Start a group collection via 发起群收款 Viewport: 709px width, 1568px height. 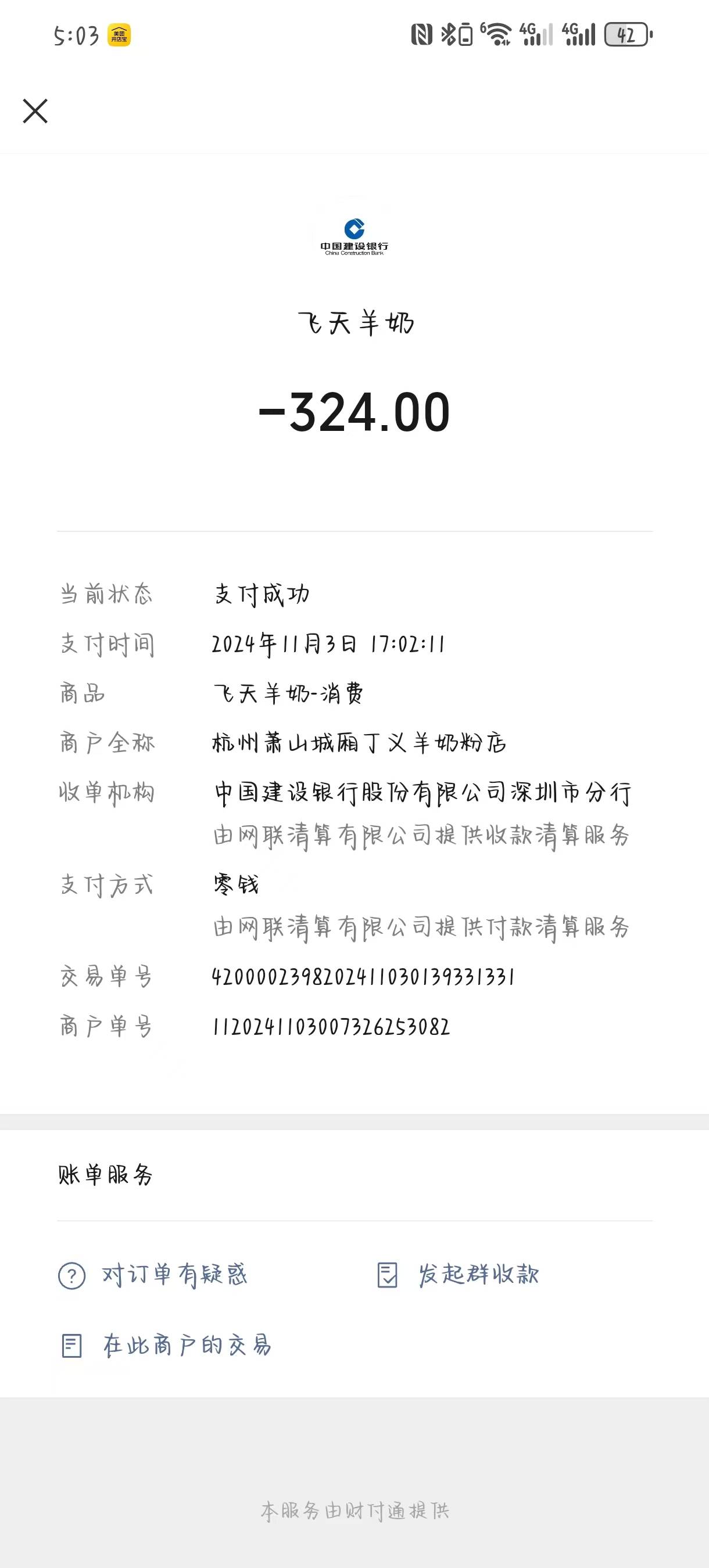(x=458, y=1275)
